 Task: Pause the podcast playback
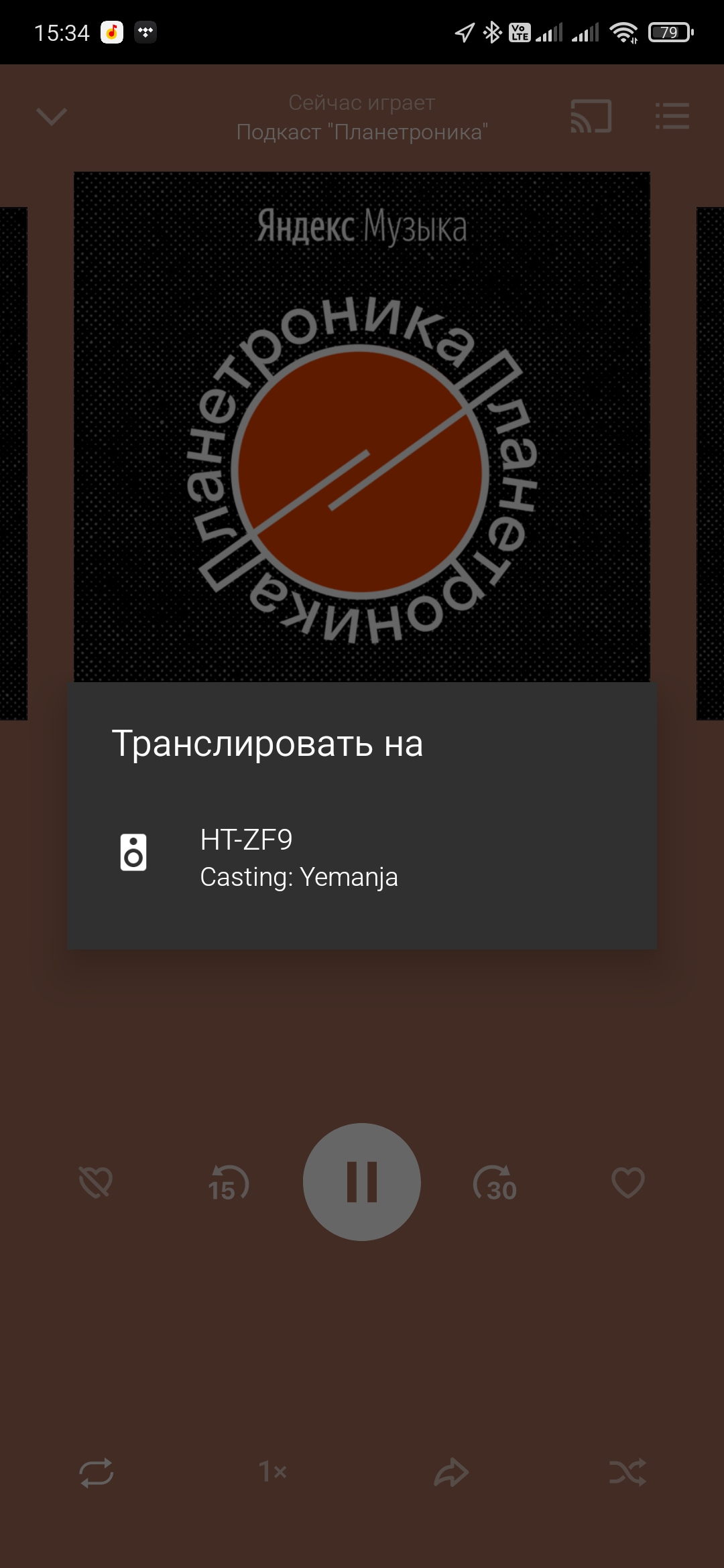pos(362,1182)
